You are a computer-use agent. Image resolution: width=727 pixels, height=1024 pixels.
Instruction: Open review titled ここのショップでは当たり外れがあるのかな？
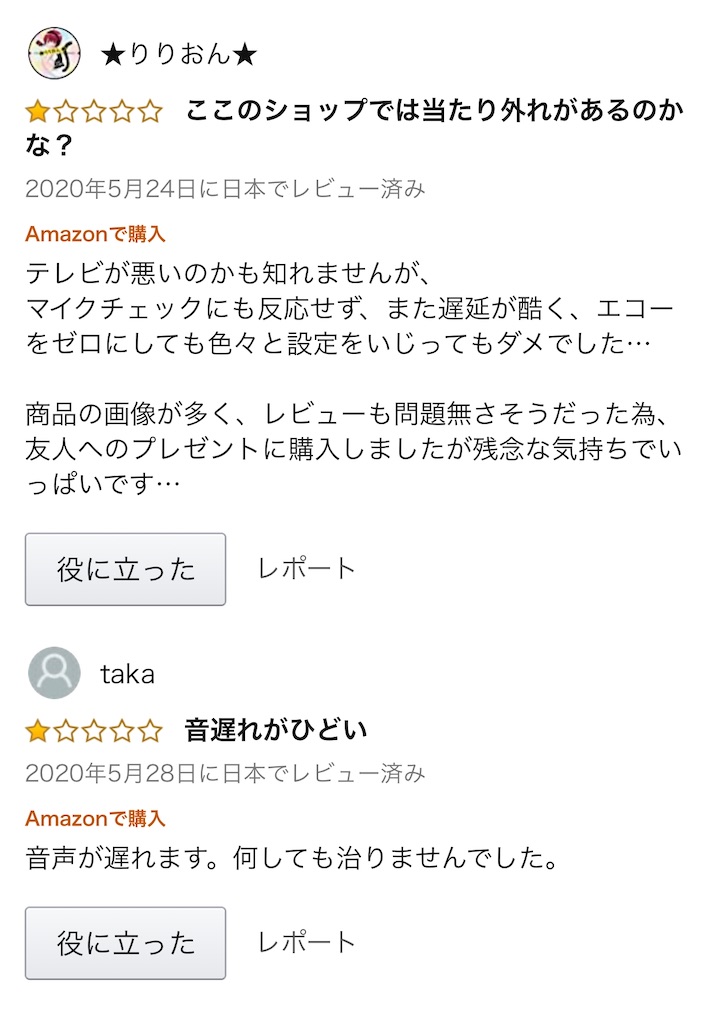click(x=430, y=111)
